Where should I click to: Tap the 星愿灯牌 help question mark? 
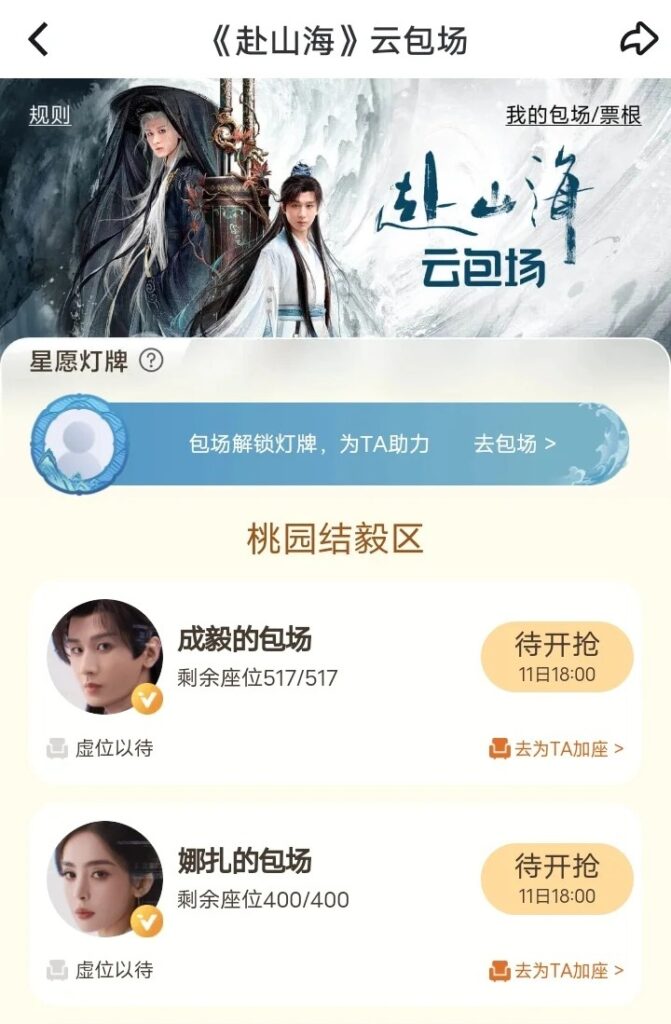pos(151,361)
